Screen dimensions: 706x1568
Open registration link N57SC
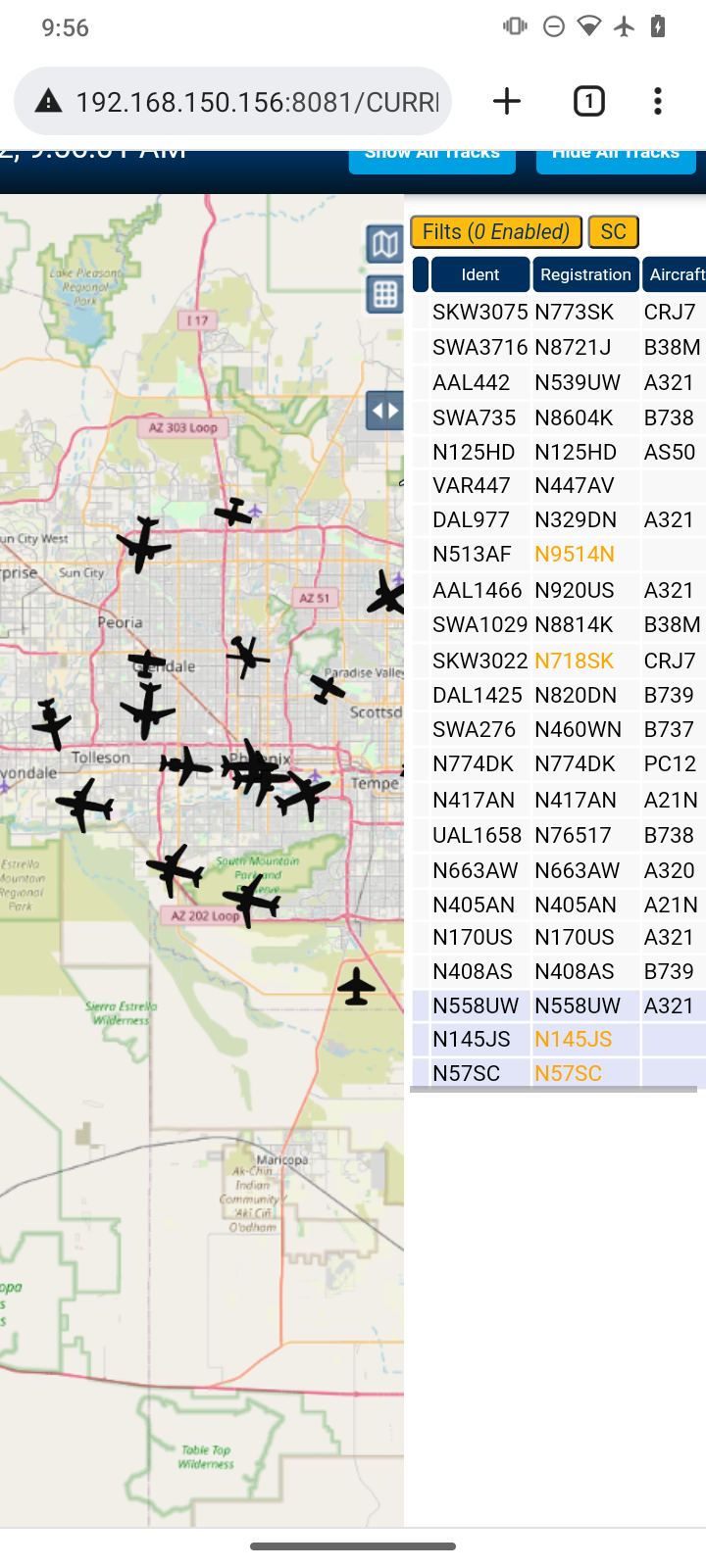pyautogui.click(x=569, y=1073)
